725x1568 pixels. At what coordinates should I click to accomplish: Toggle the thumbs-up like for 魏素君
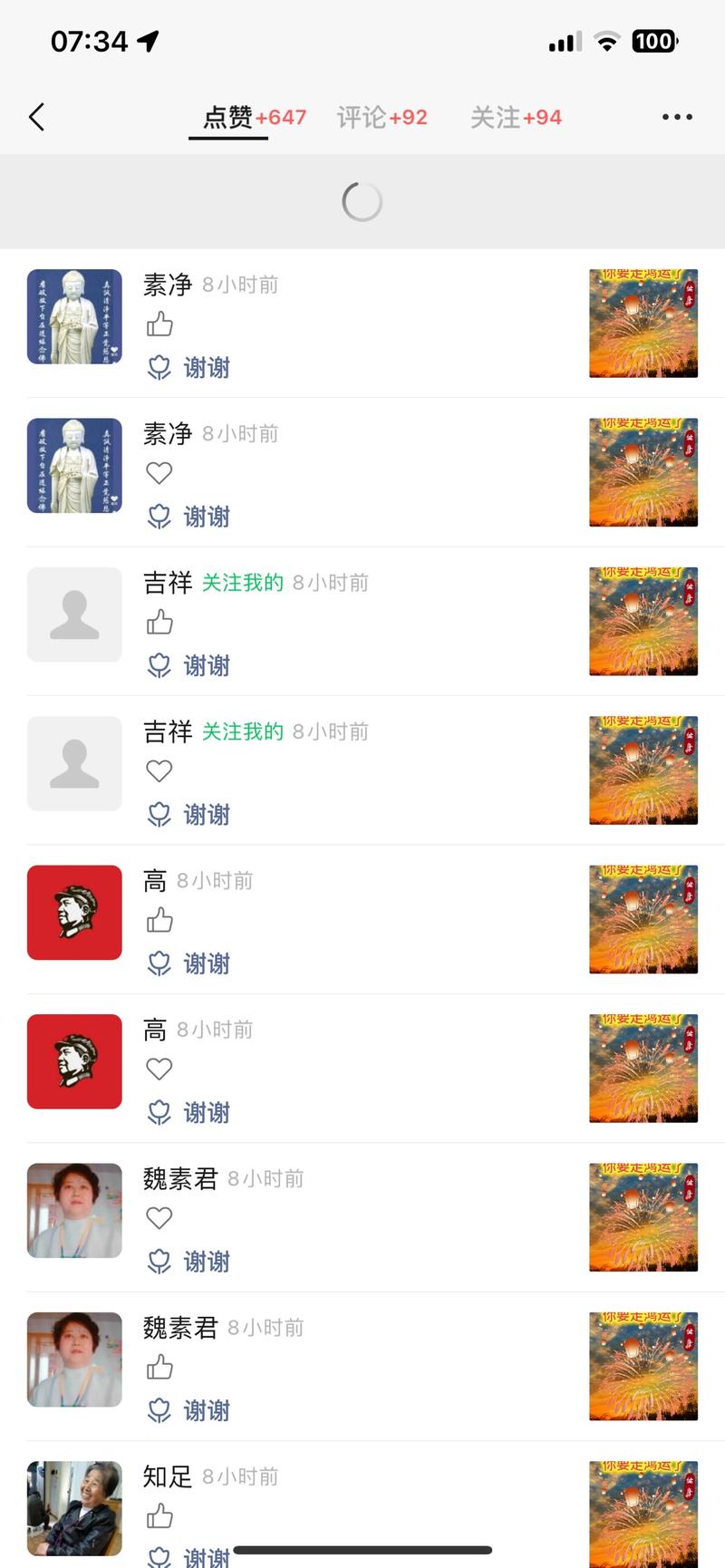(x=159, y=1366)
